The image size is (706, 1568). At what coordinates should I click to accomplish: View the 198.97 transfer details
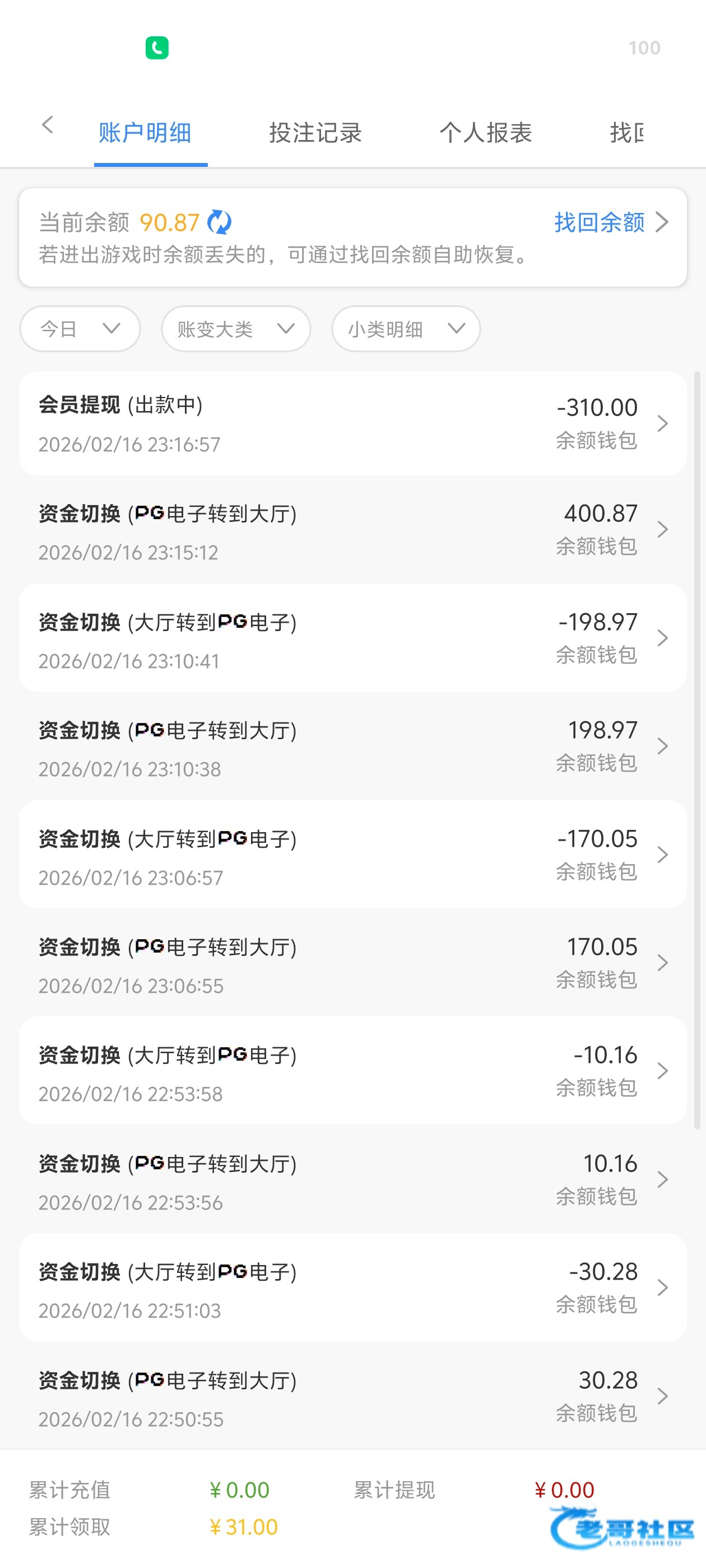[x=352, y=747]
